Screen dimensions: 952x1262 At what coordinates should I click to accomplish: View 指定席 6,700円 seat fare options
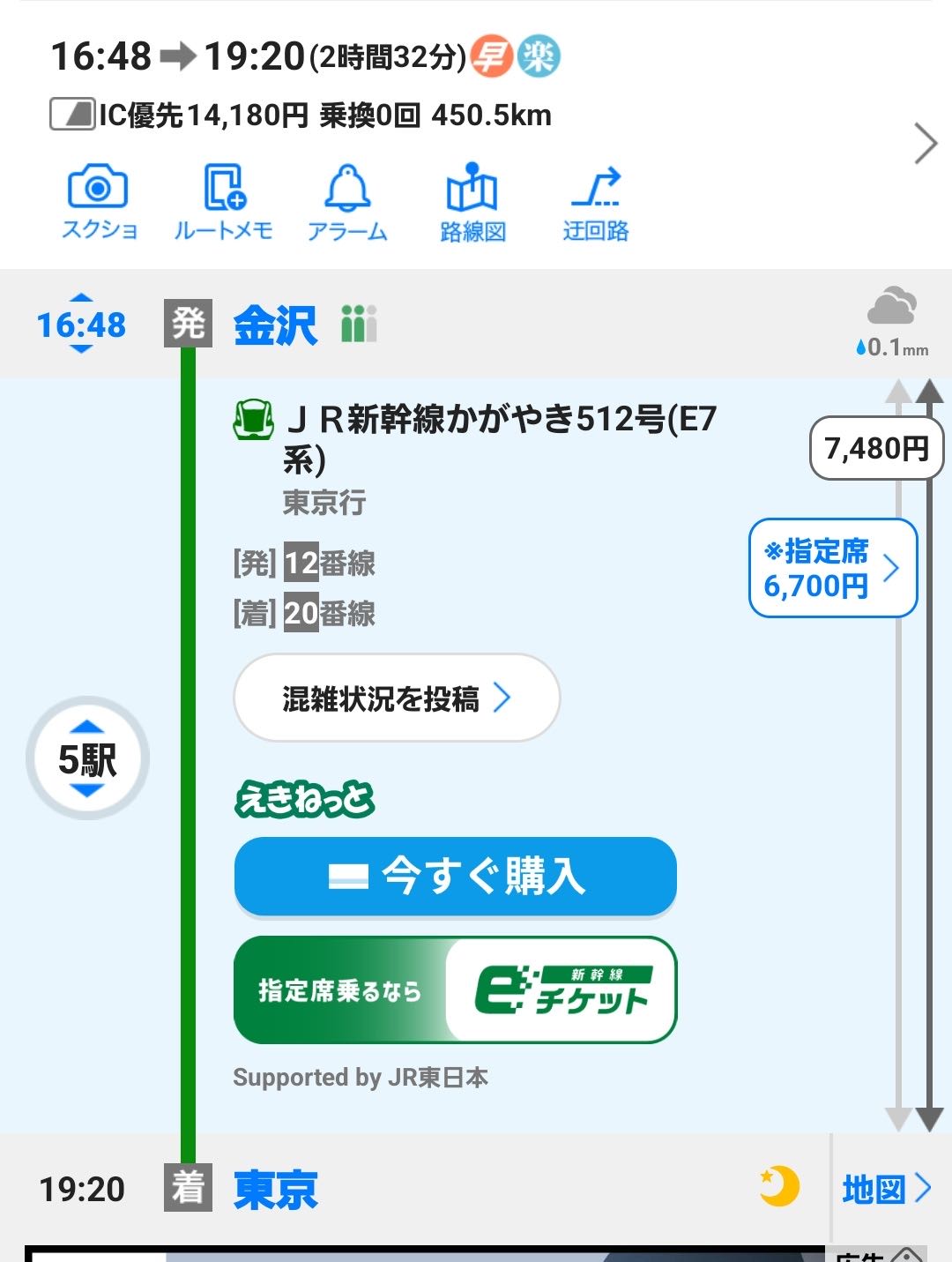tap(832, 568)
